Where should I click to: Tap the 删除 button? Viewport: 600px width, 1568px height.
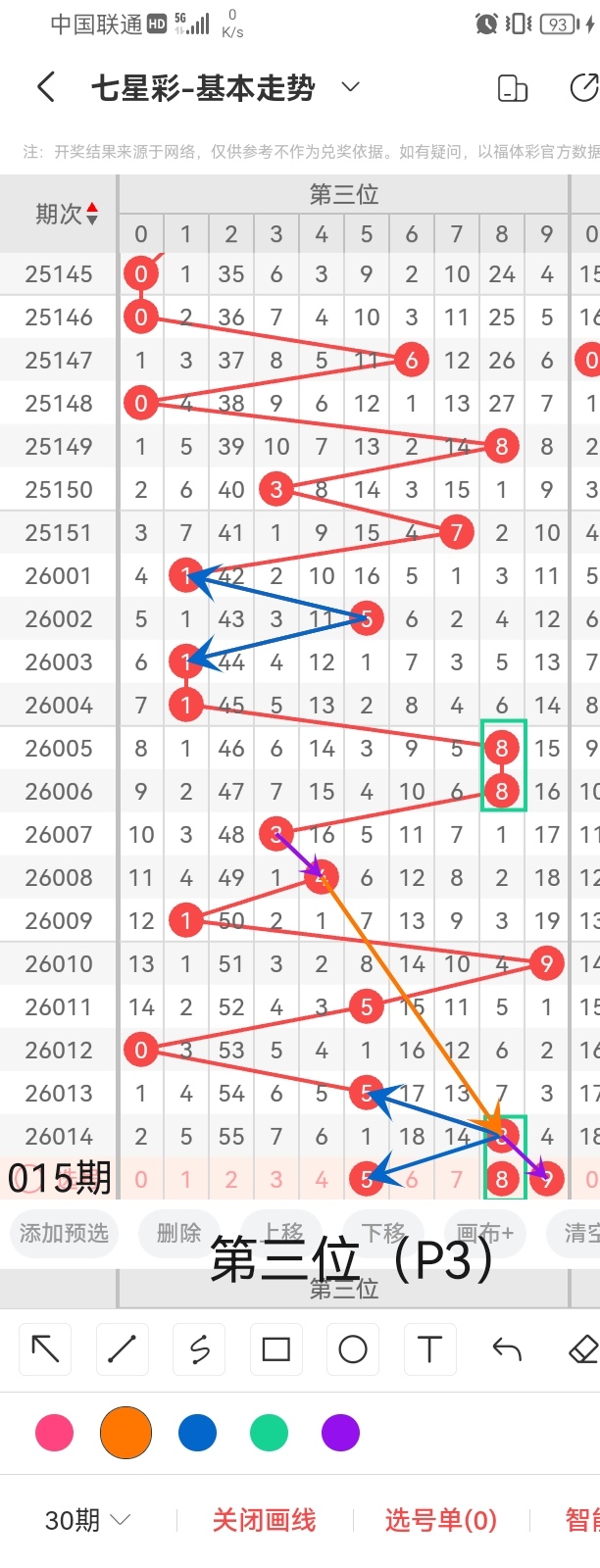179,1233
